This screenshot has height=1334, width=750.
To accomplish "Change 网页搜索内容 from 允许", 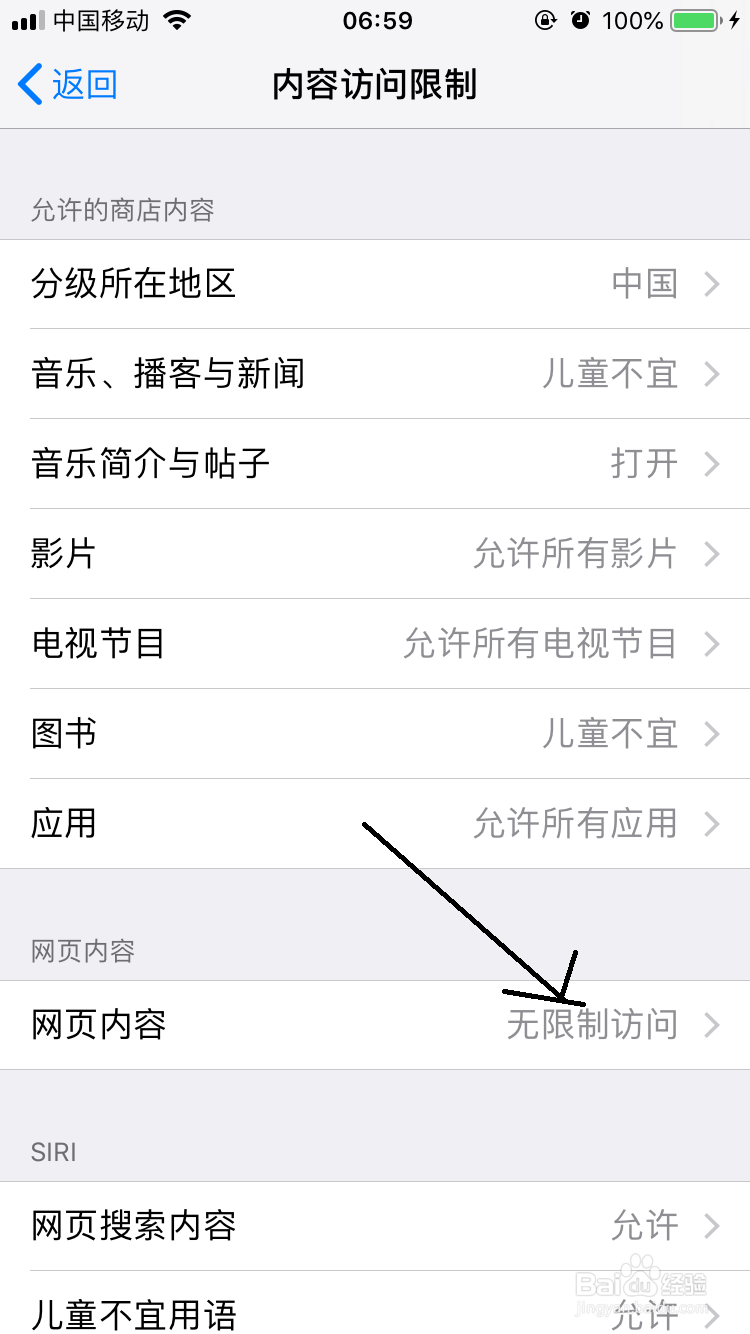I will 375,1225.
